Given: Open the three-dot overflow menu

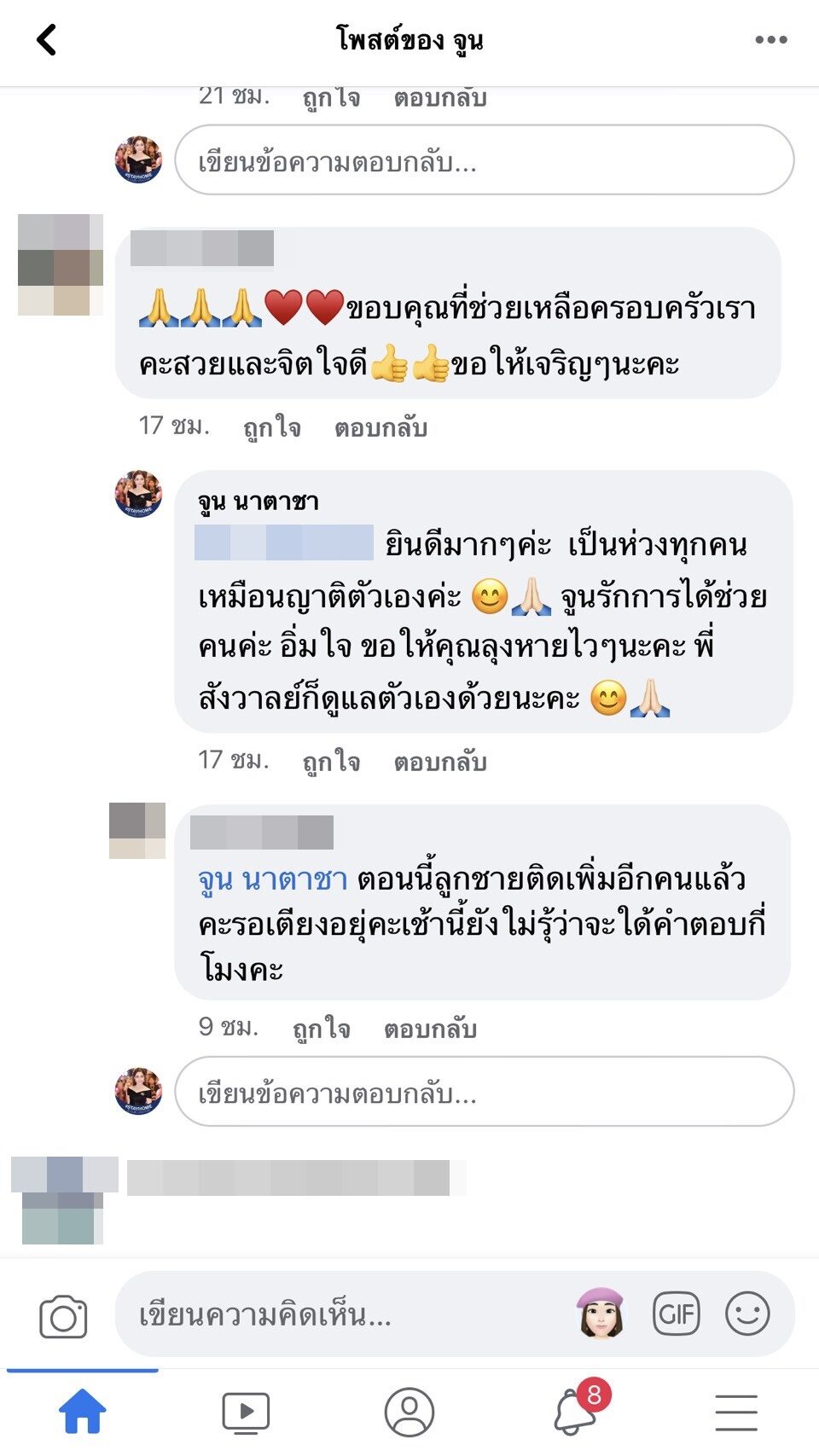Looking at the screenshot, I should (x=770, y=40).
